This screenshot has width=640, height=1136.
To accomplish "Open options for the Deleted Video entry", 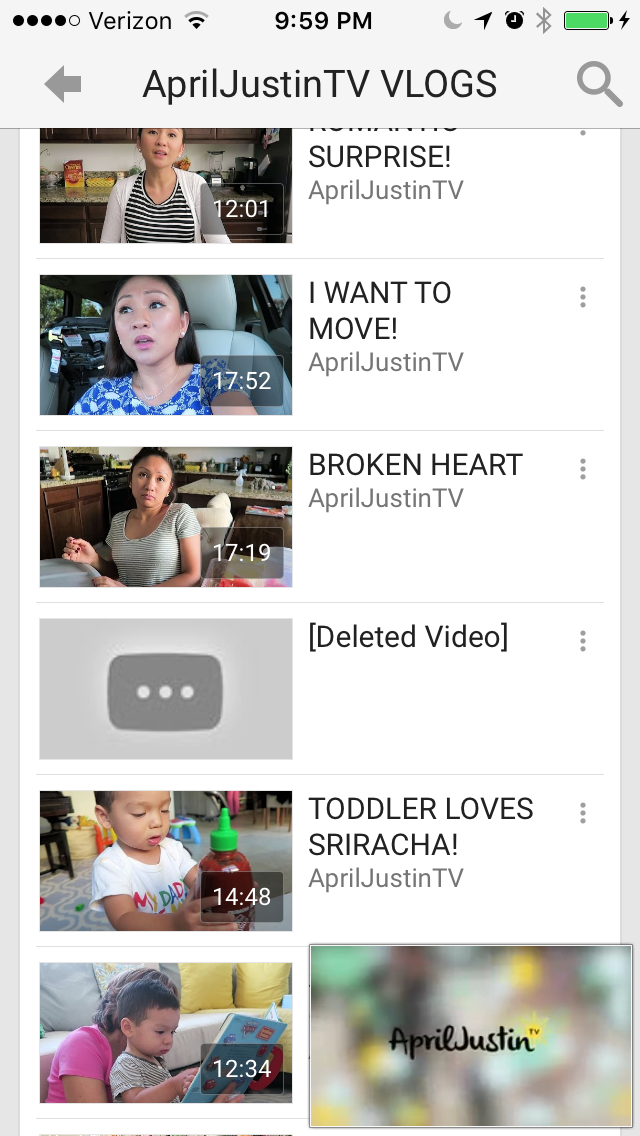I will [583, 640].
